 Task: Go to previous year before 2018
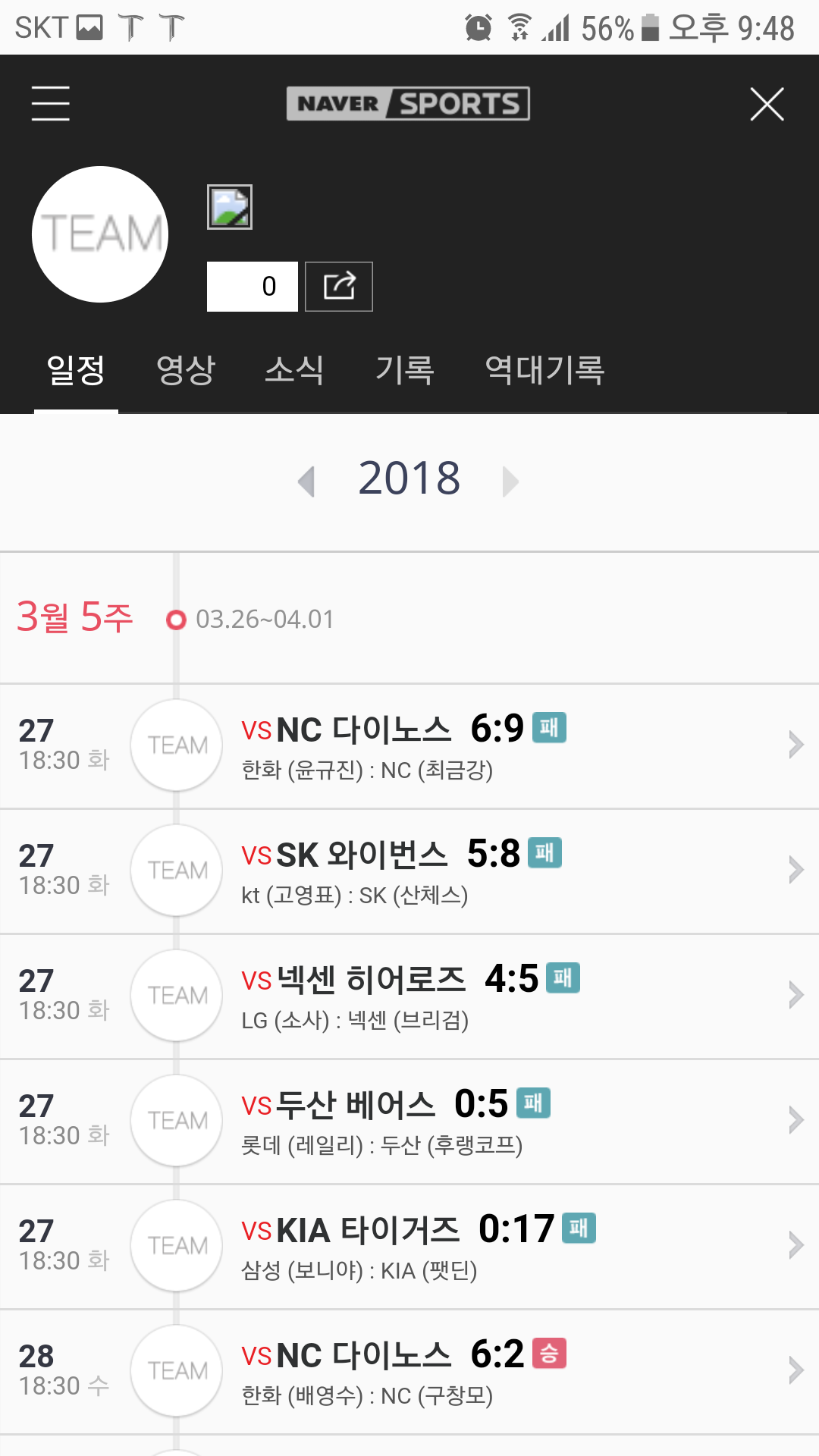[x=306, y=482]
